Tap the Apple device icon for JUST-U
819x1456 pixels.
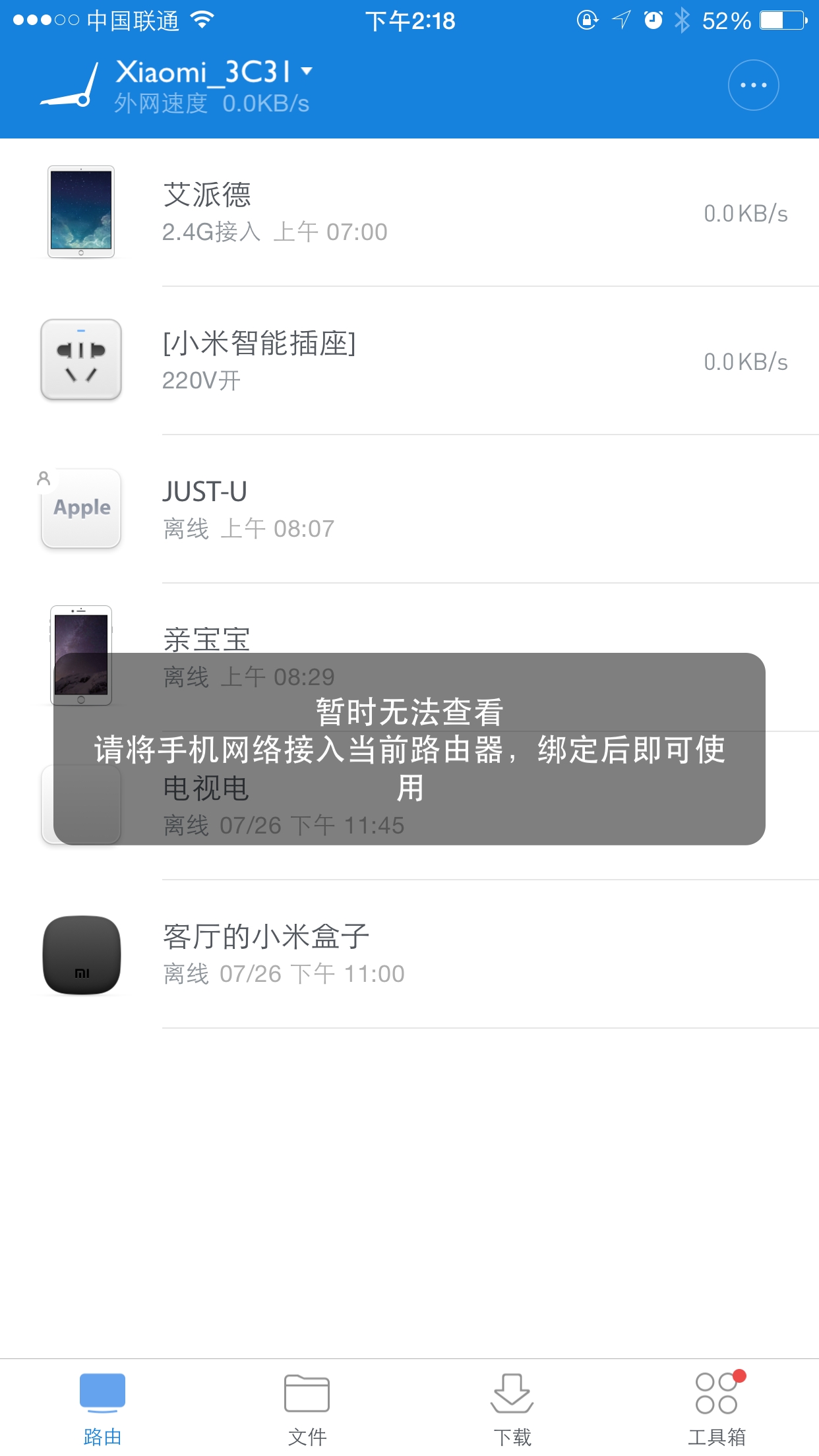click(80, 508)
